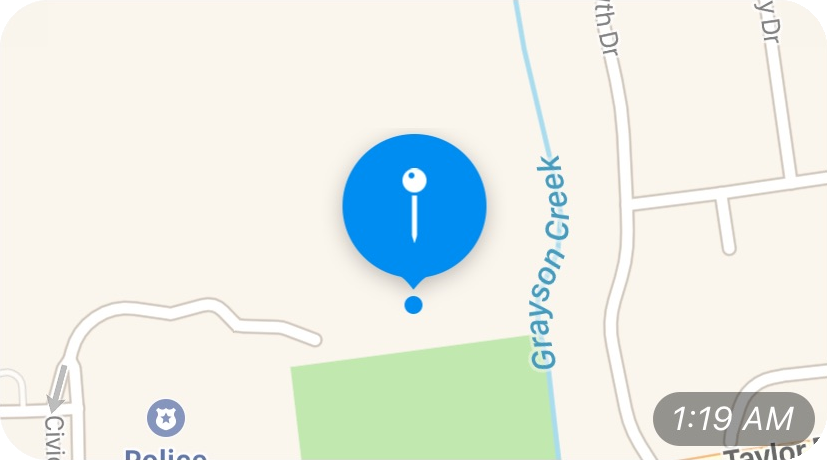
Task: Open the shared pinned location map
Action: pyautogui.click(x=414, y=208)
